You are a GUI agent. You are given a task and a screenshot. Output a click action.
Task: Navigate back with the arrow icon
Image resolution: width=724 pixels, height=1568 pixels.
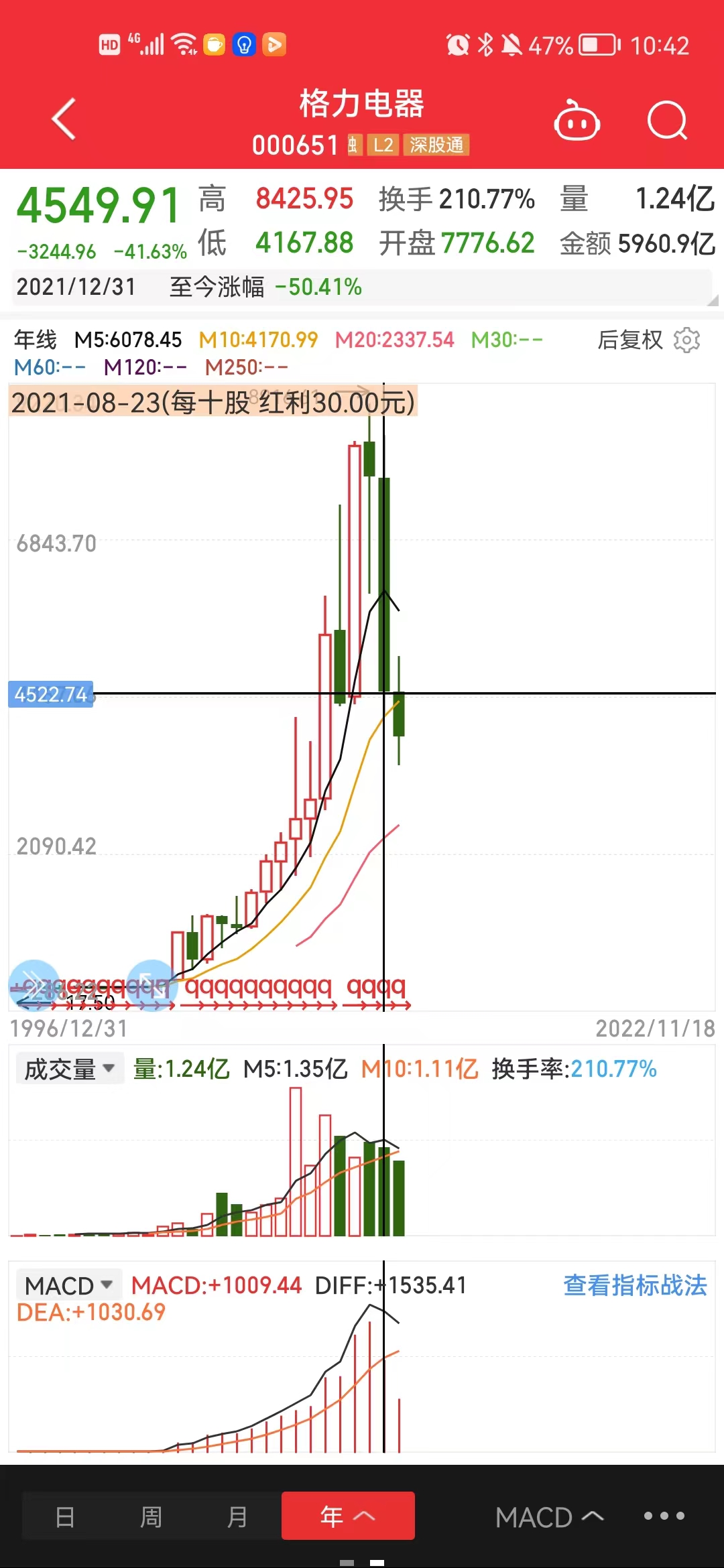[62, 119]
